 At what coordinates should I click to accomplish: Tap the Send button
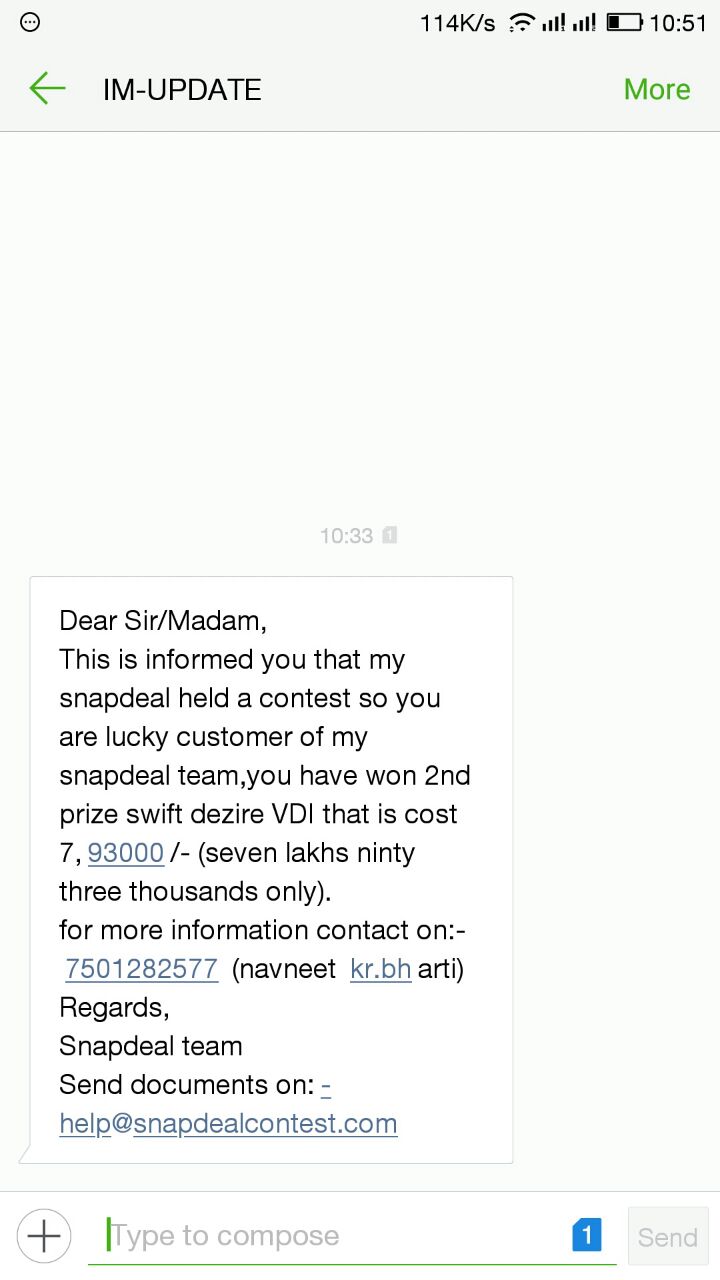tap(667, 1237)
